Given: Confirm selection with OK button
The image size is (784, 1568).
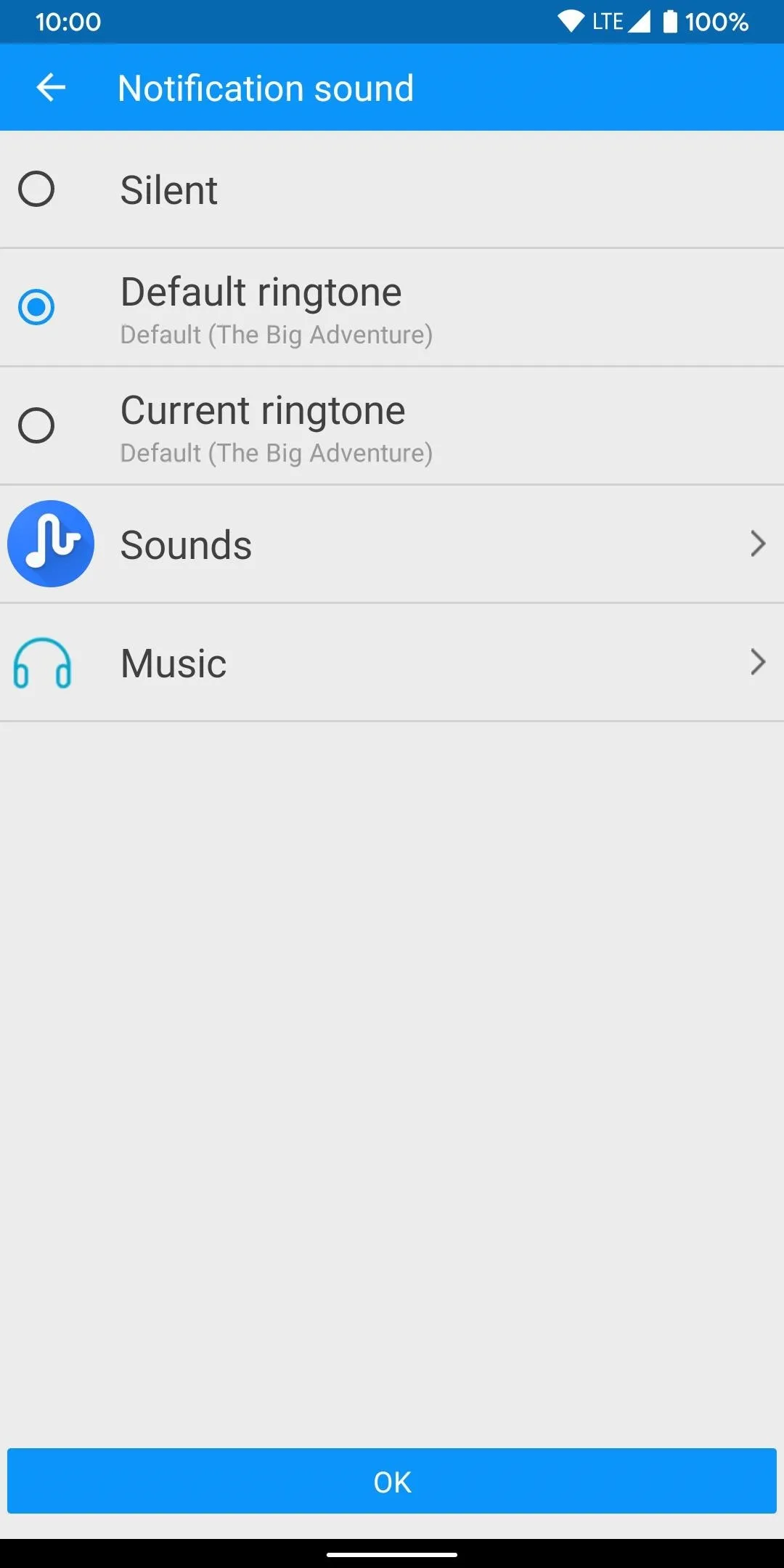Looking at the screenshot, I should tap(392, 1481).
